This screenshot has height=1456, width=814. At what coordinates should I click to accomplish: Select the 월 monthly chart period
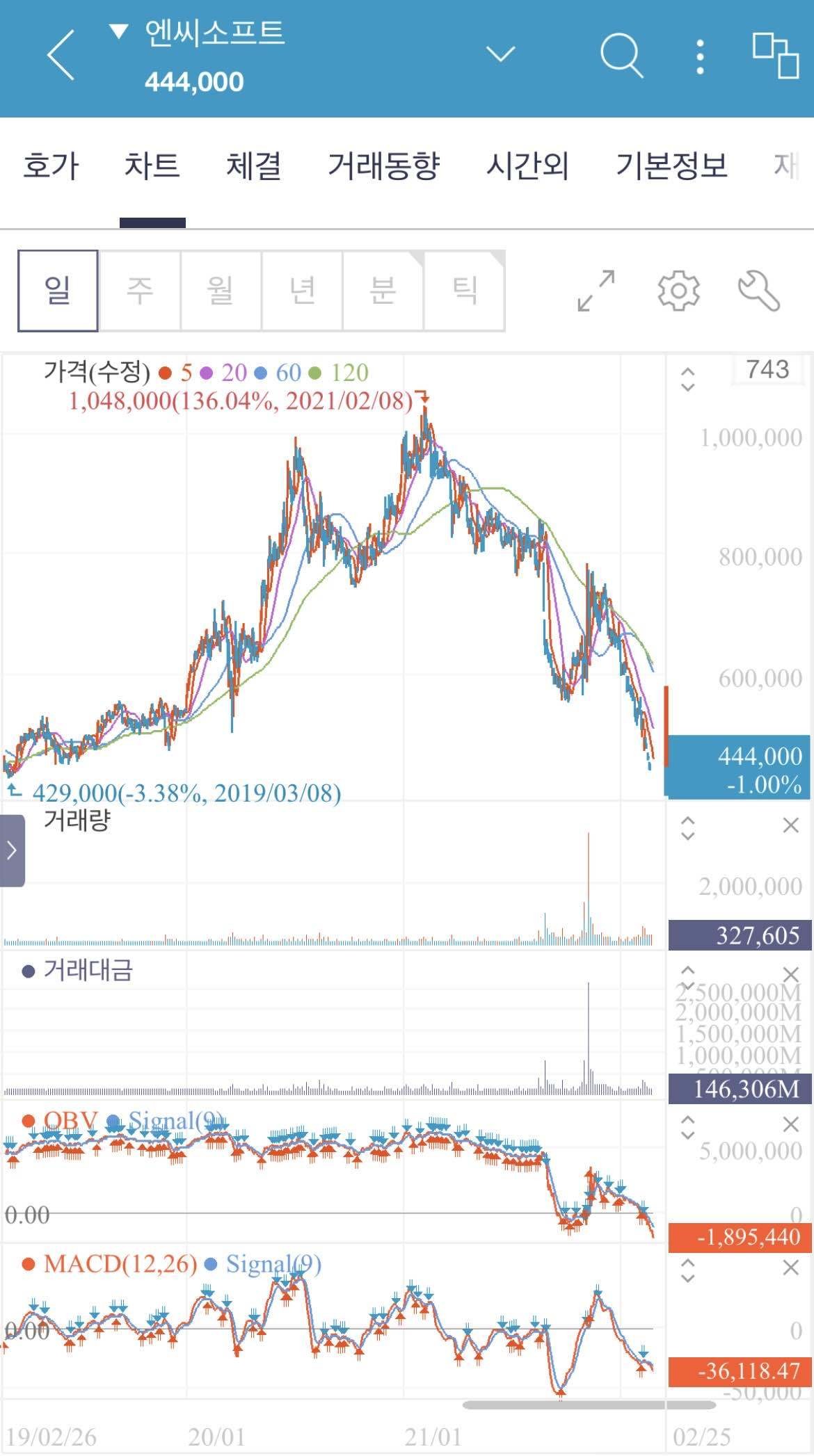219,291
